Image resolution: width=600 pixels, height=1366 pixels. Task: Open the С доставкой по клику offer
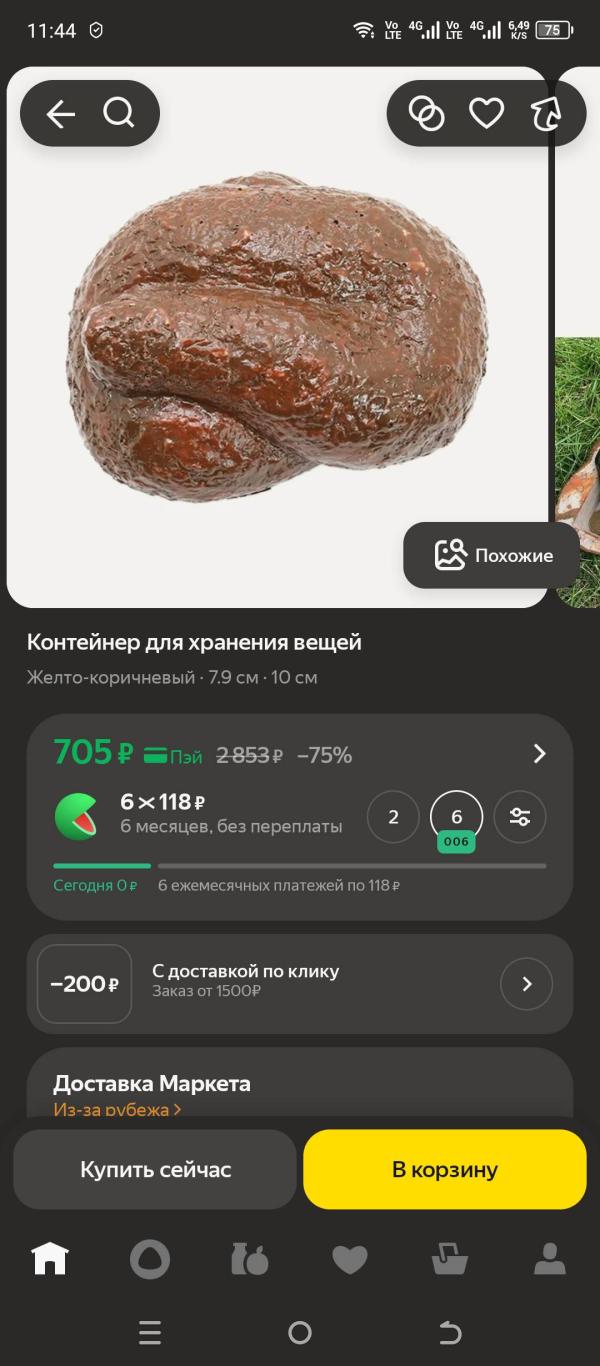point(526,984)
